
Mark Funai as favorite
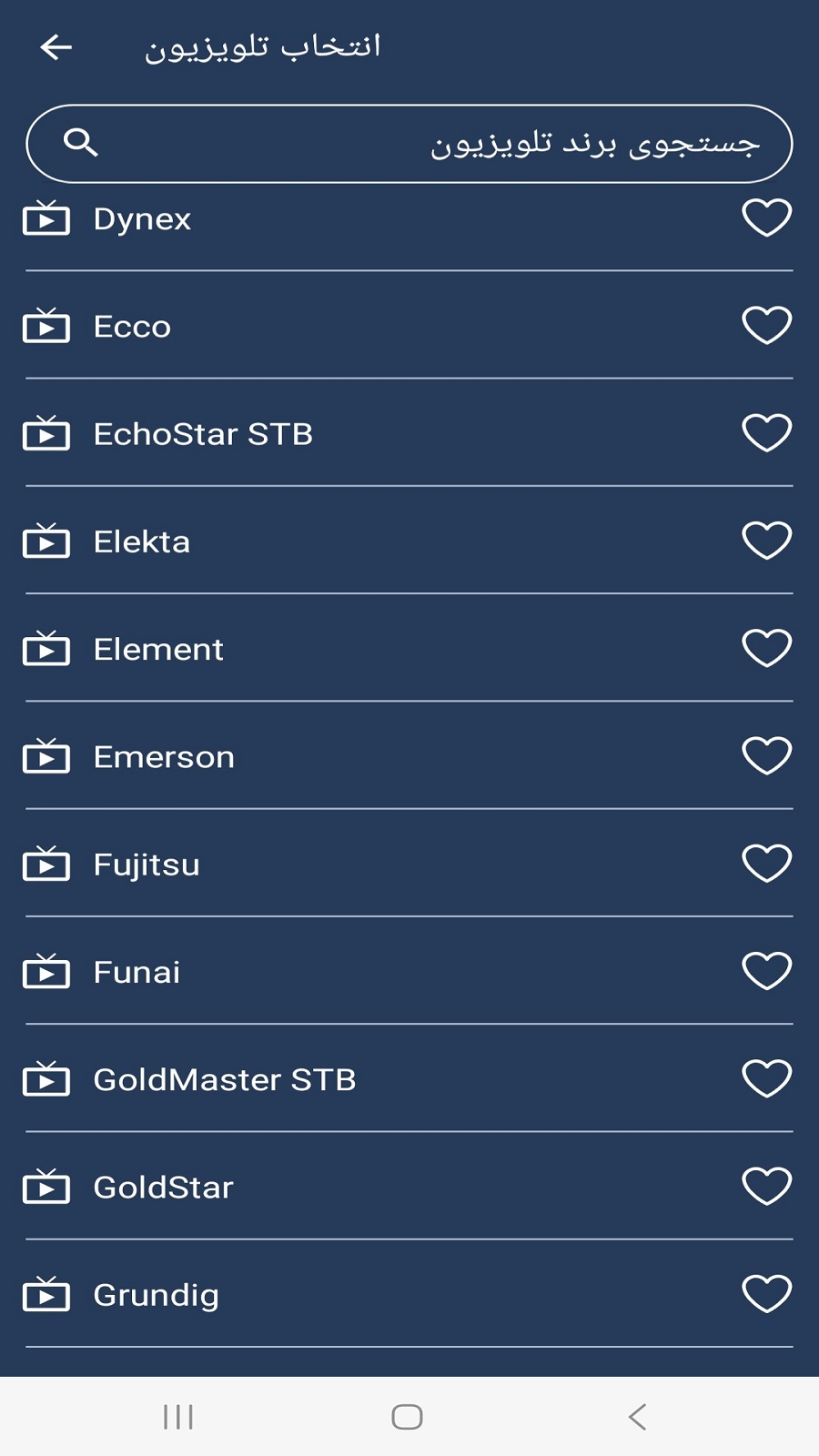click(x=766, y=970)
